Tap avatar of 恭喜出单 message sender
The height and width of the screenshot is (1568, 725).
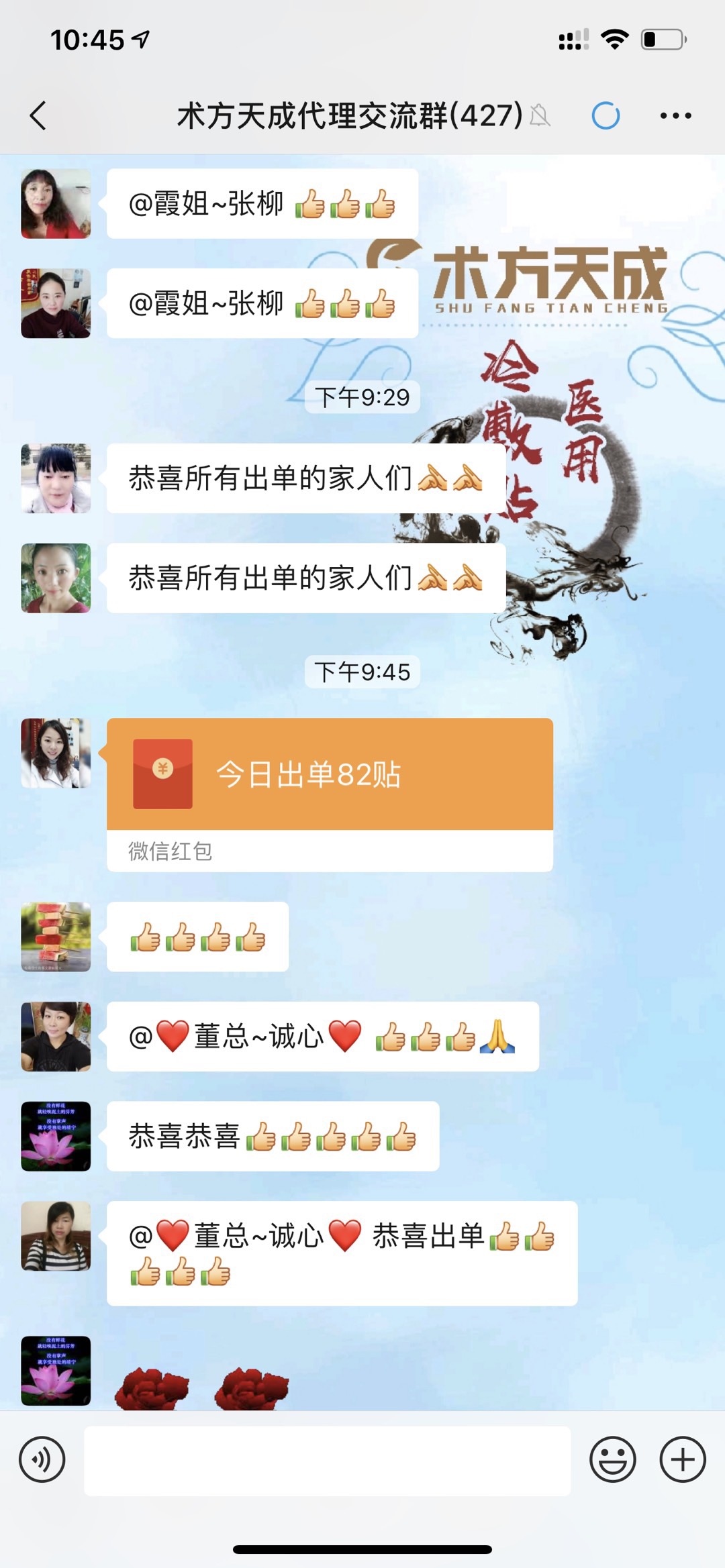[x=56, y=1236]
